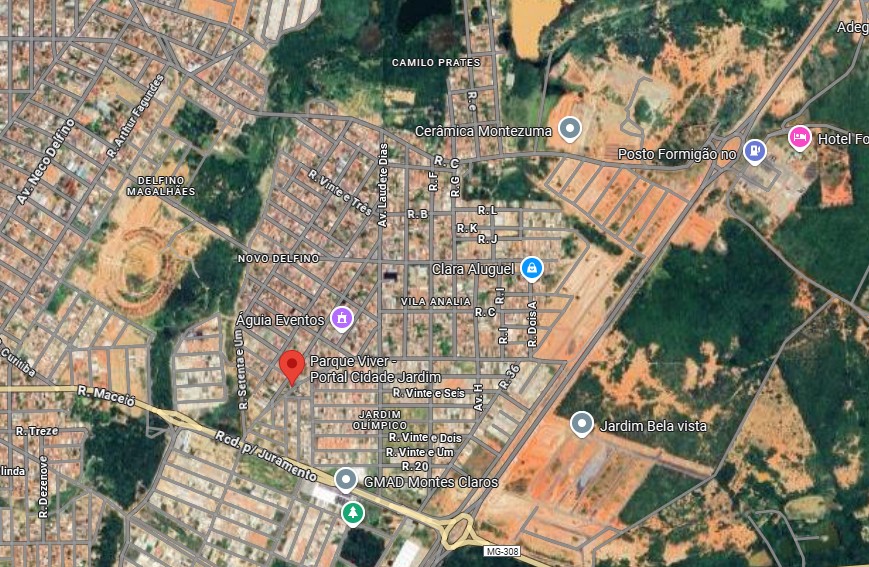This screenshot has height=567, width=869.
Task: Select the Águia Eventos purple marker
Action: [x=342, y=318]
